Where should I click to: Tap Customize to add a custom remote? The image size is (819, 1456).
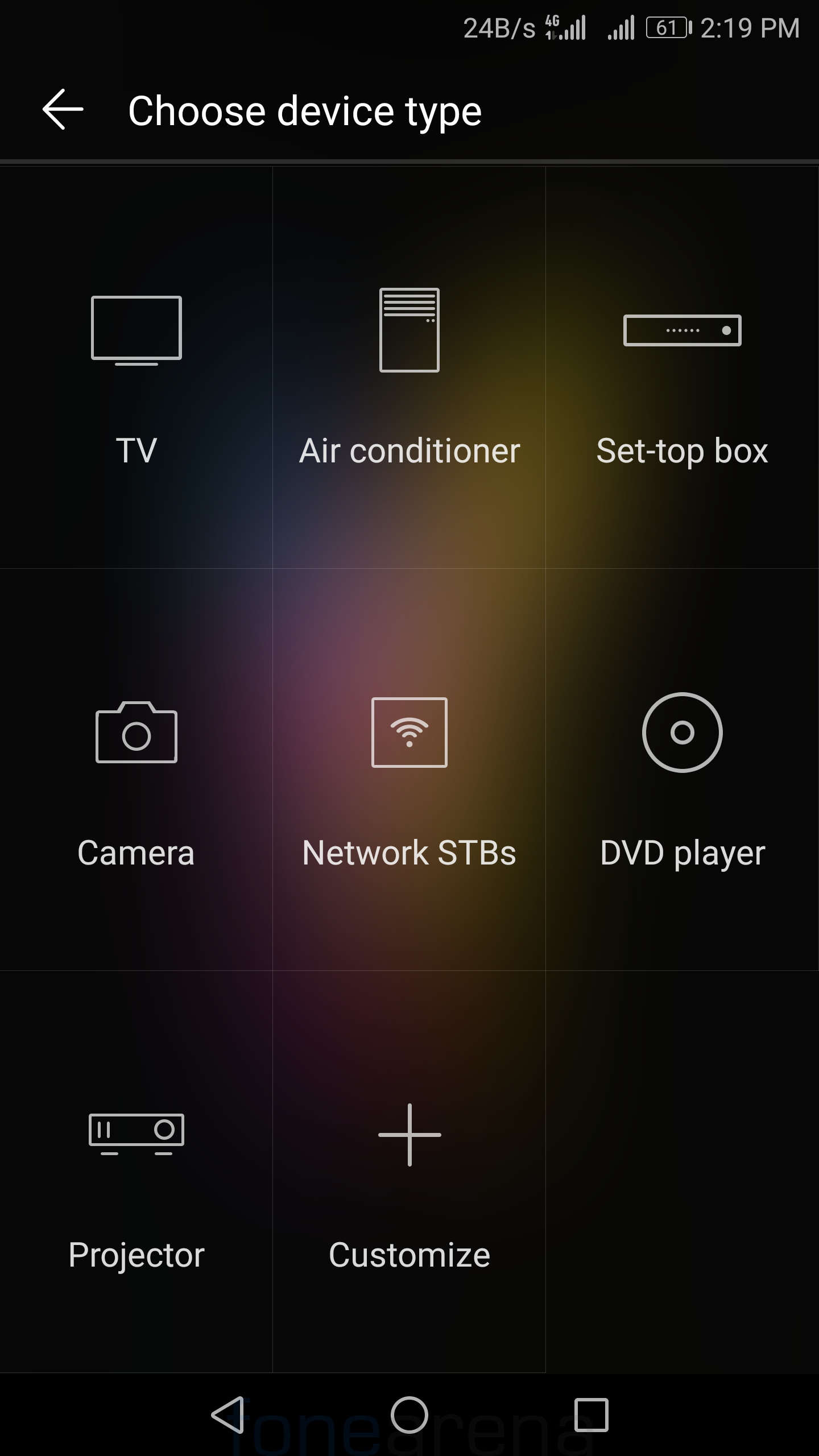pyautogui.click(x=409, y=1172)
